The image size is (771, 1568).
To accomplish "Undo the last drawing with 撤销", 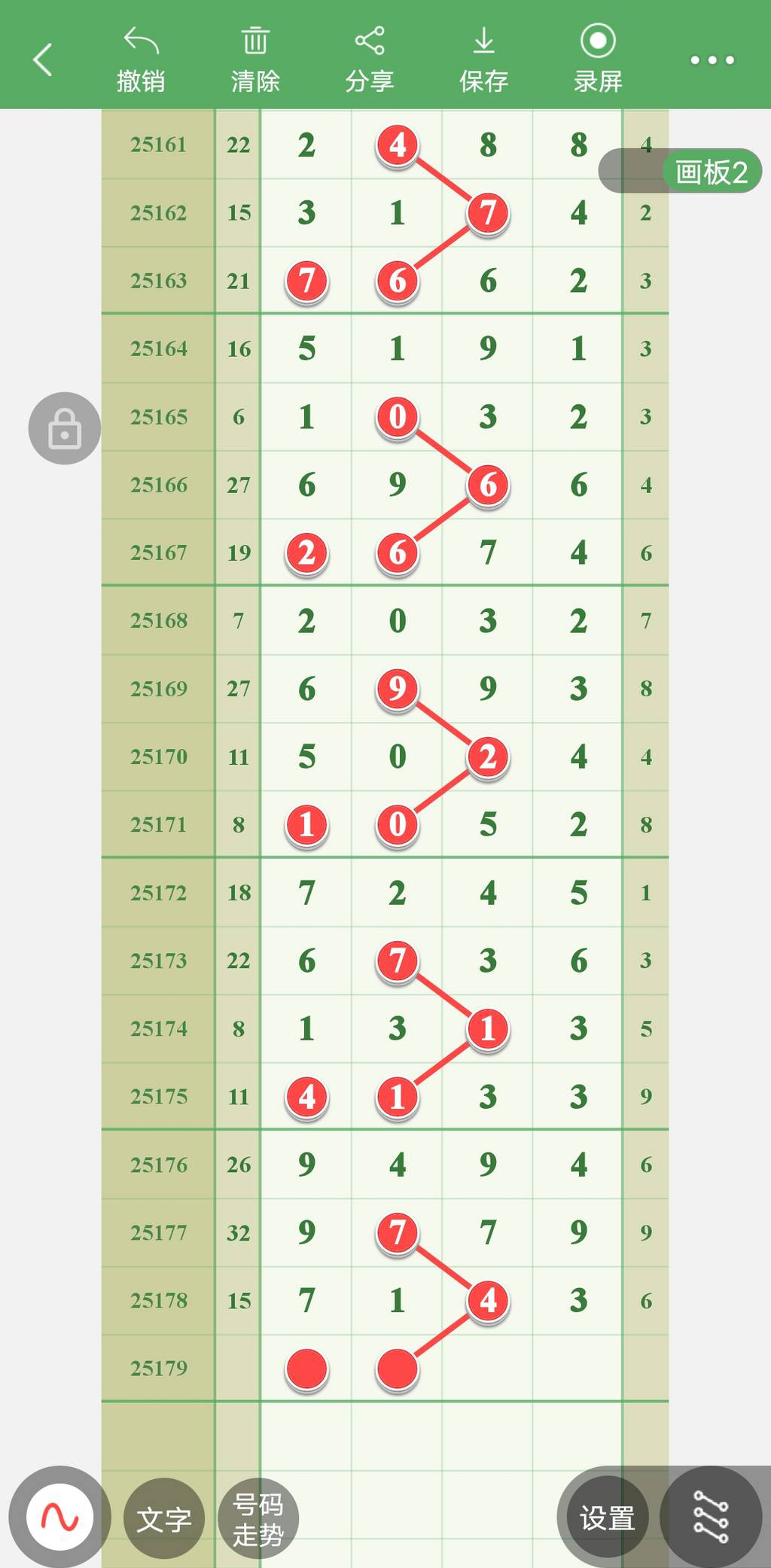I will click(141, 59).
